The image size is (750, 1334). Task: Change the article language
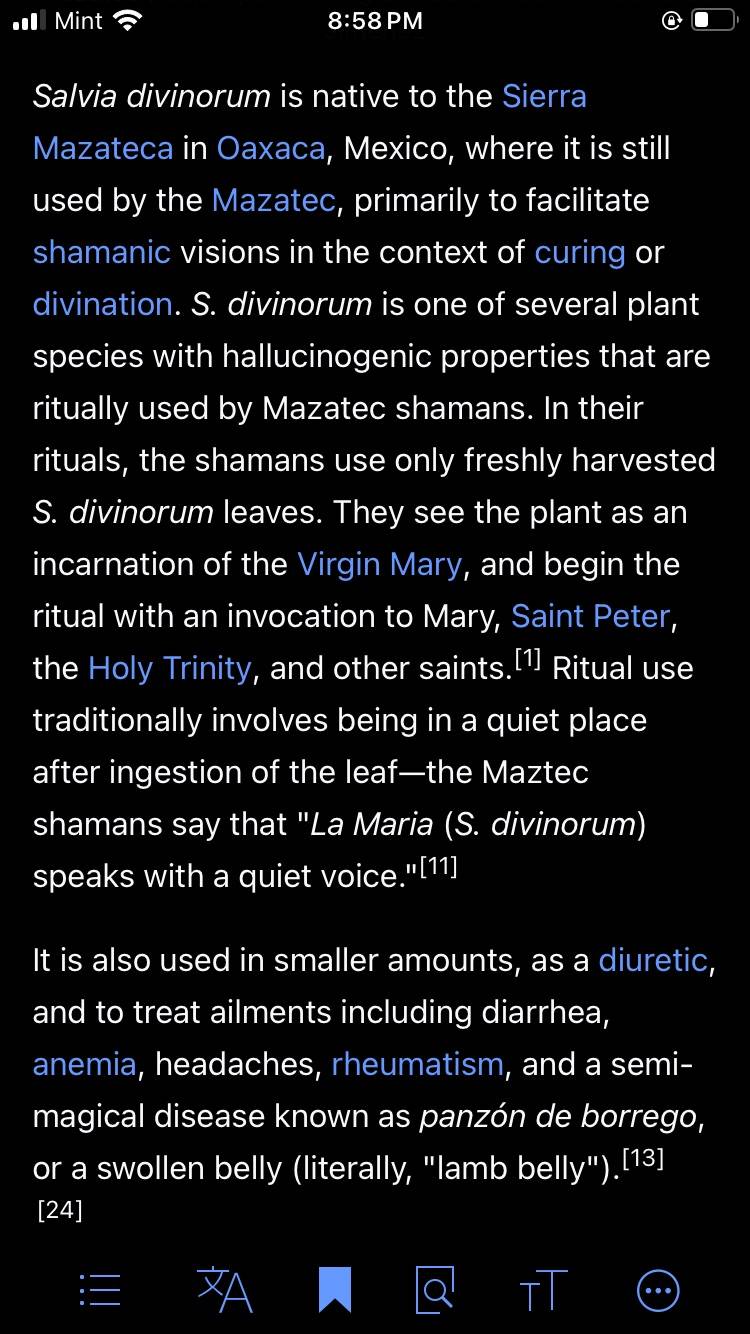[x=224, y=1290]
